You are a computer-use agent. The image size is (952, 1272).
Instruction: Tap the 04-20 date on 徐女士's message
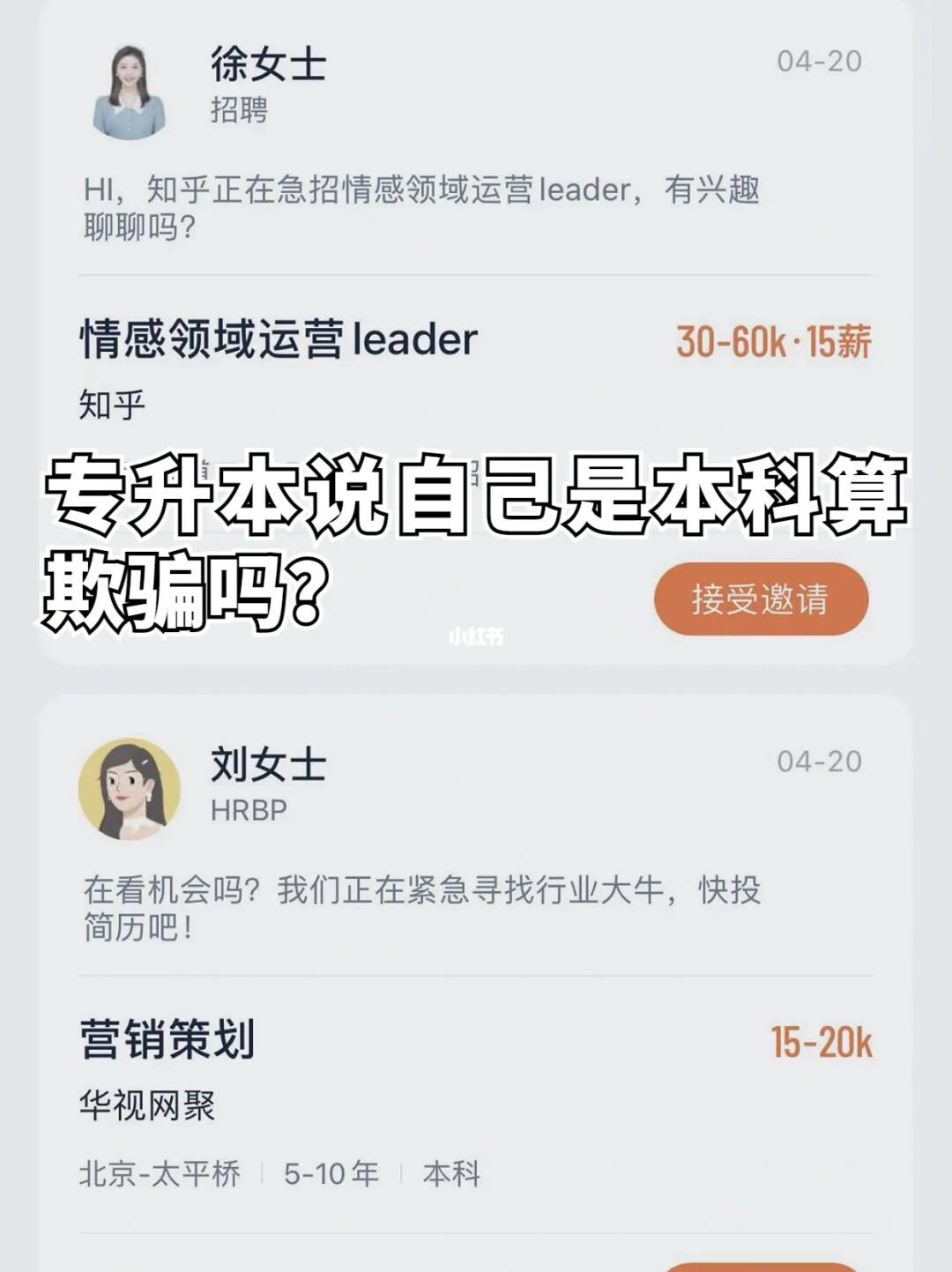pos(819,63)
